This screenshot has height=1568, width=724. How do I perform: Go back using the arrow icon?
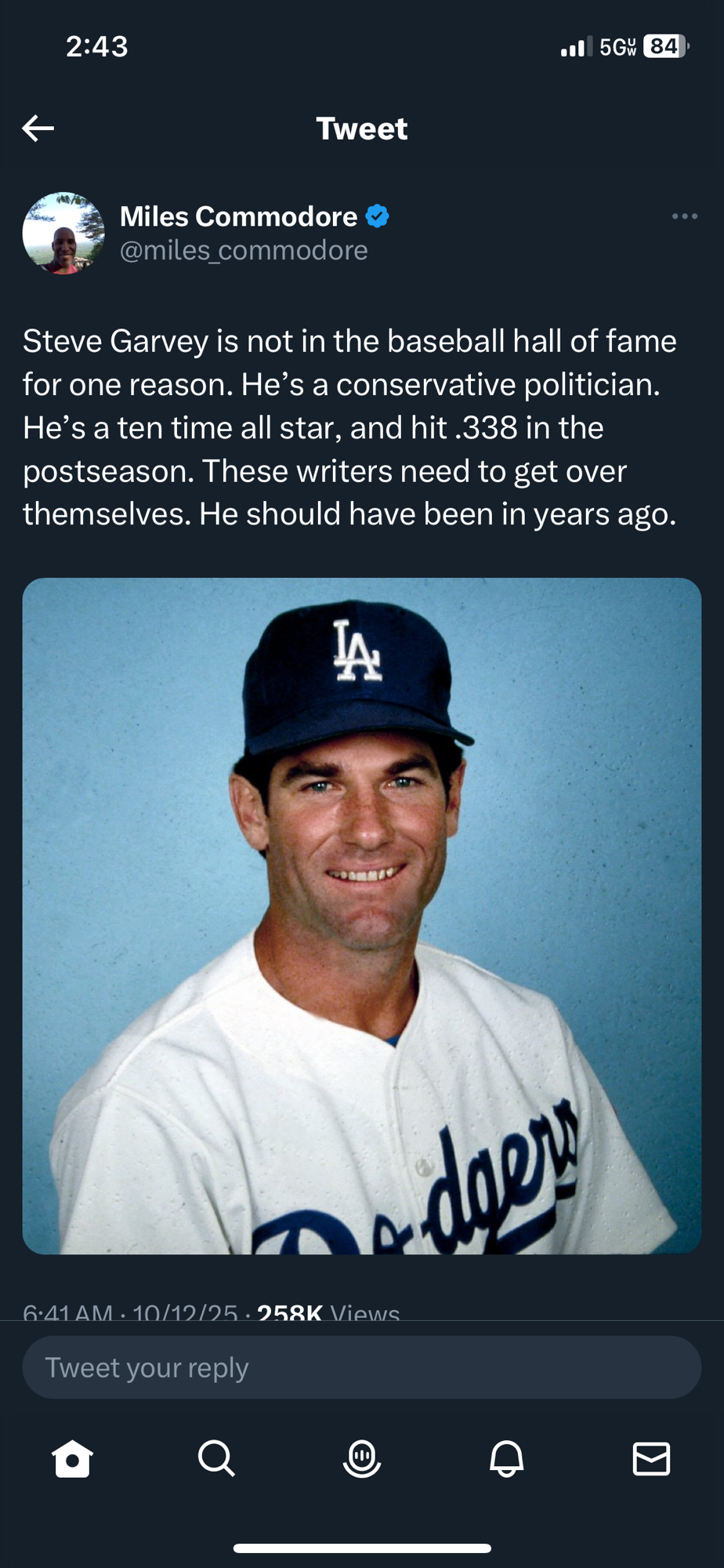point(38,128)
